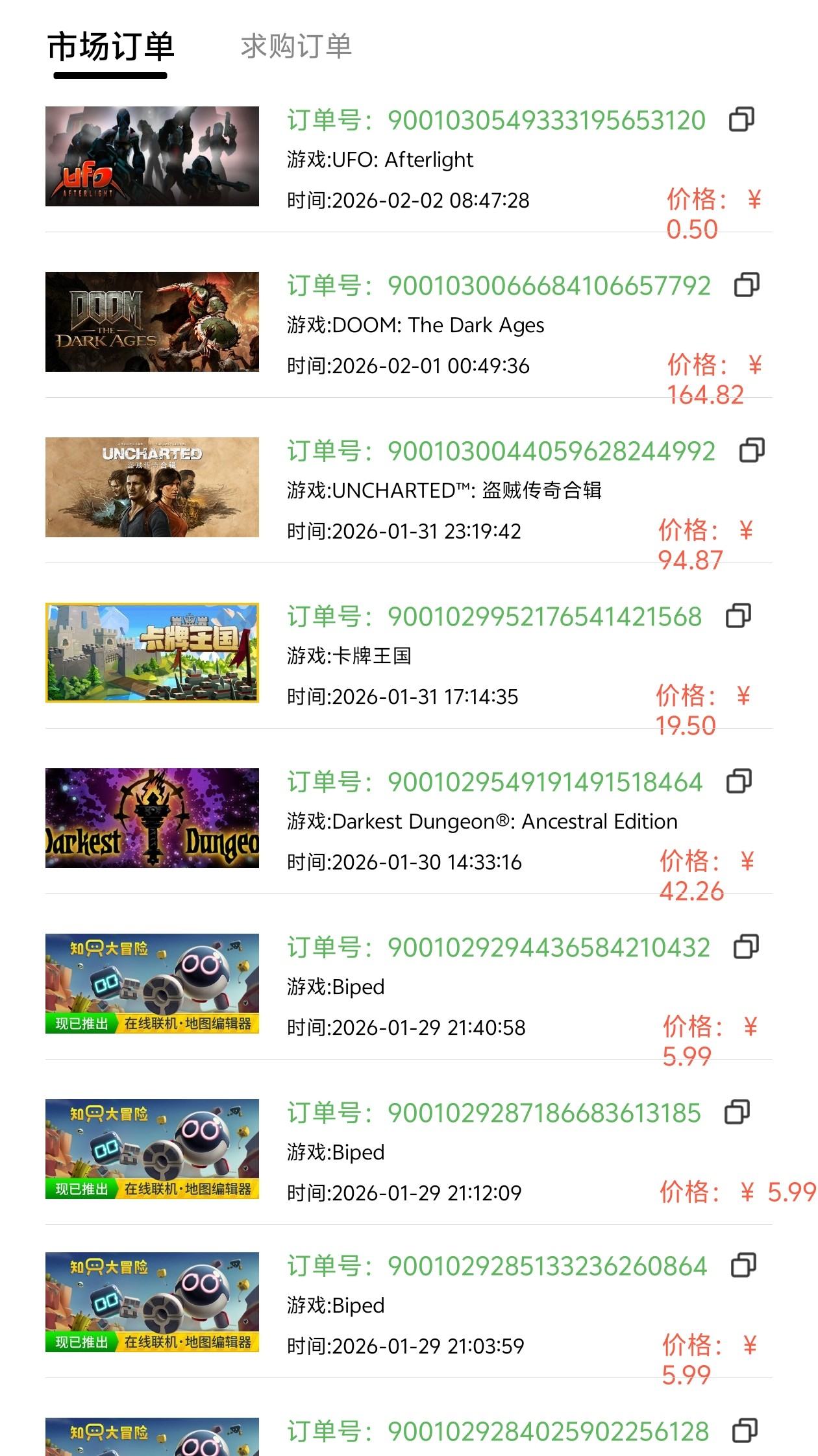Select the 市场订单 tab
The image size is (818, 1456).
(110, 47)
